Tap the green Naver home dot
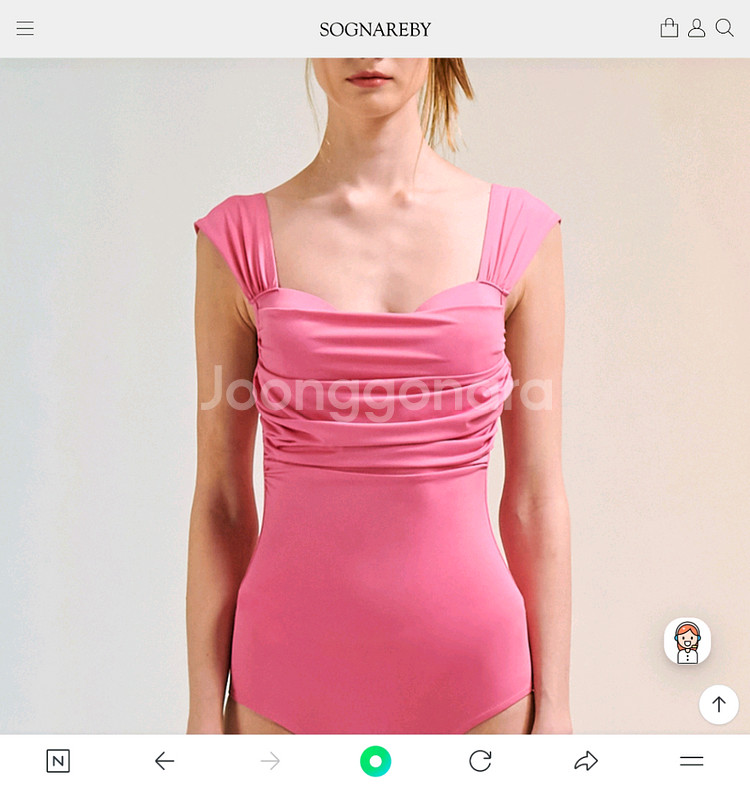 tap(375, 761)
